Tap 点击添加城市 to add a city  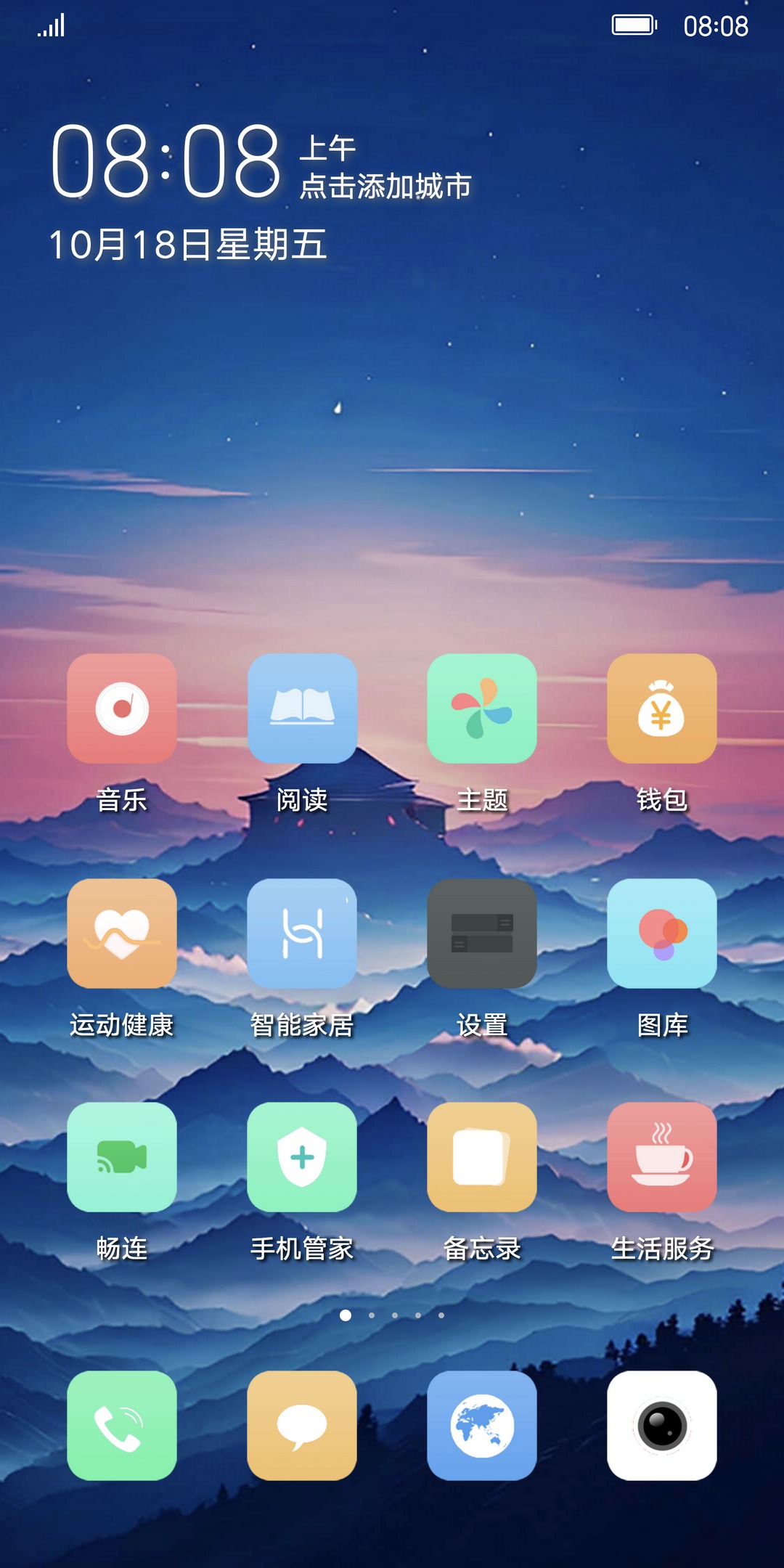(x=385, y=187)
